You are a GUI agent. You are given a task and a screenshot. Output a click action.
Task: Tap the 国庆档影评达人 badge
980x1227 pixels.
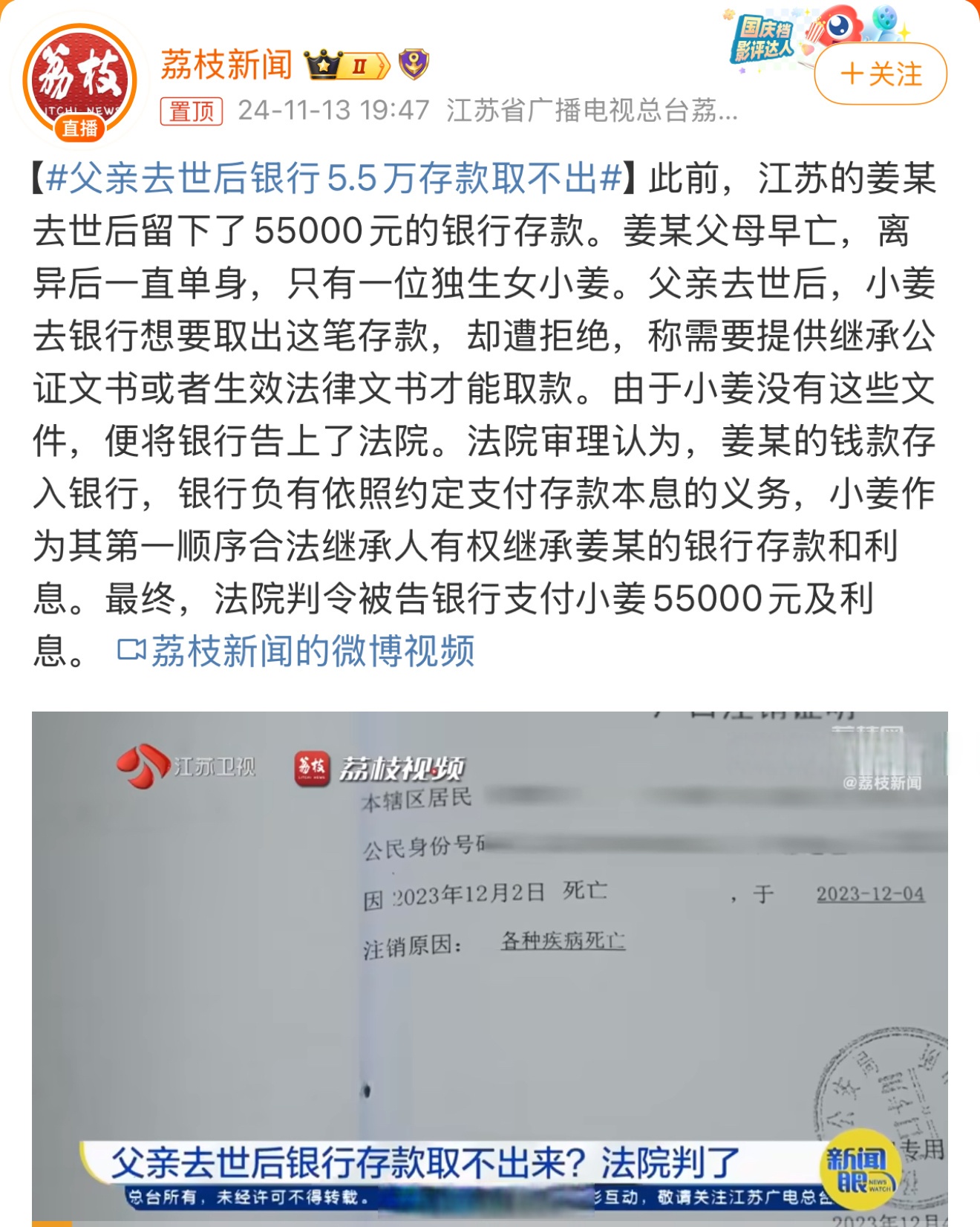tap(766, 39)
